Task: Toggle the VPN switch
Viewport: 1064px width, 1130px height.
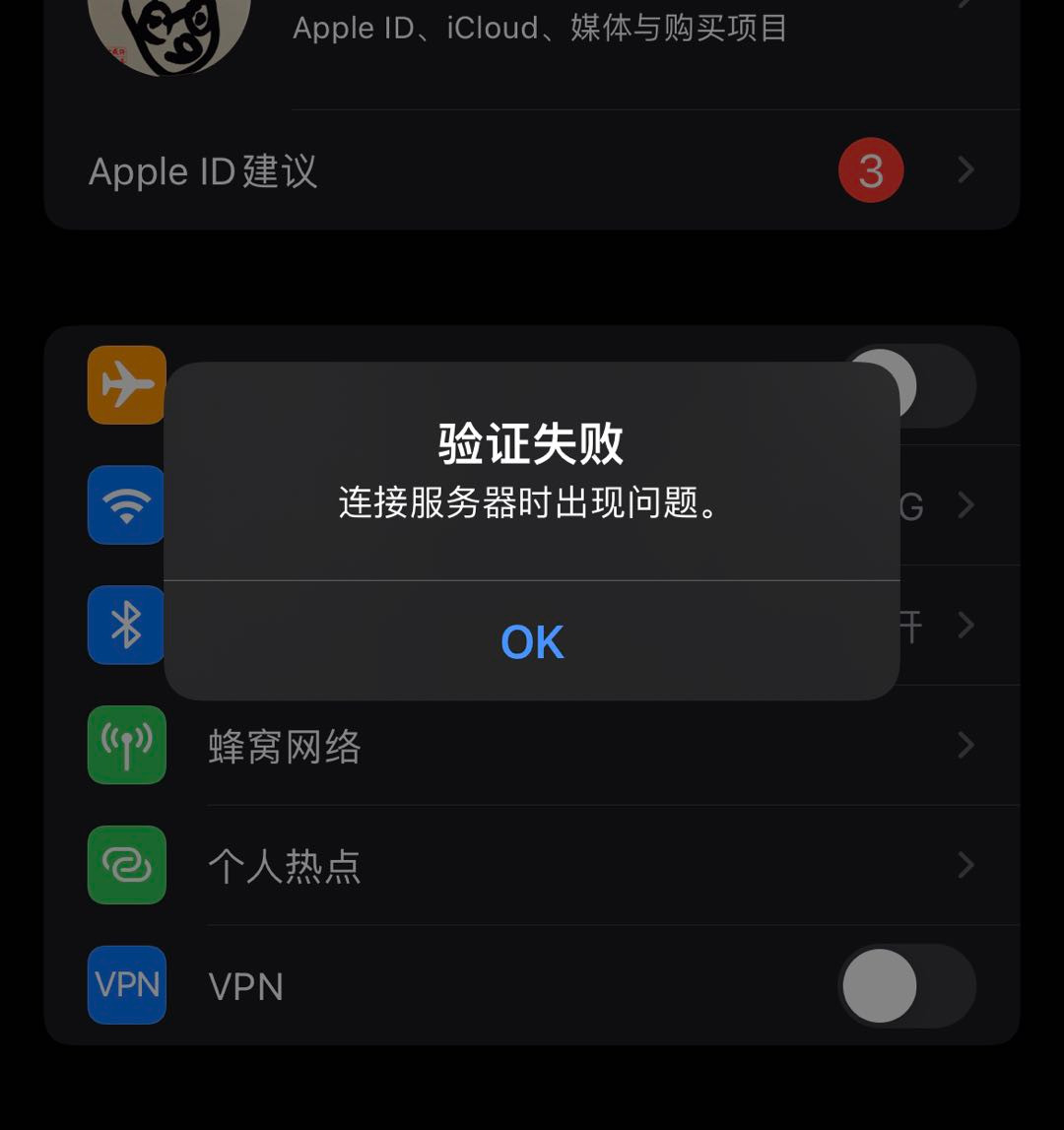Action: (905, 986)
